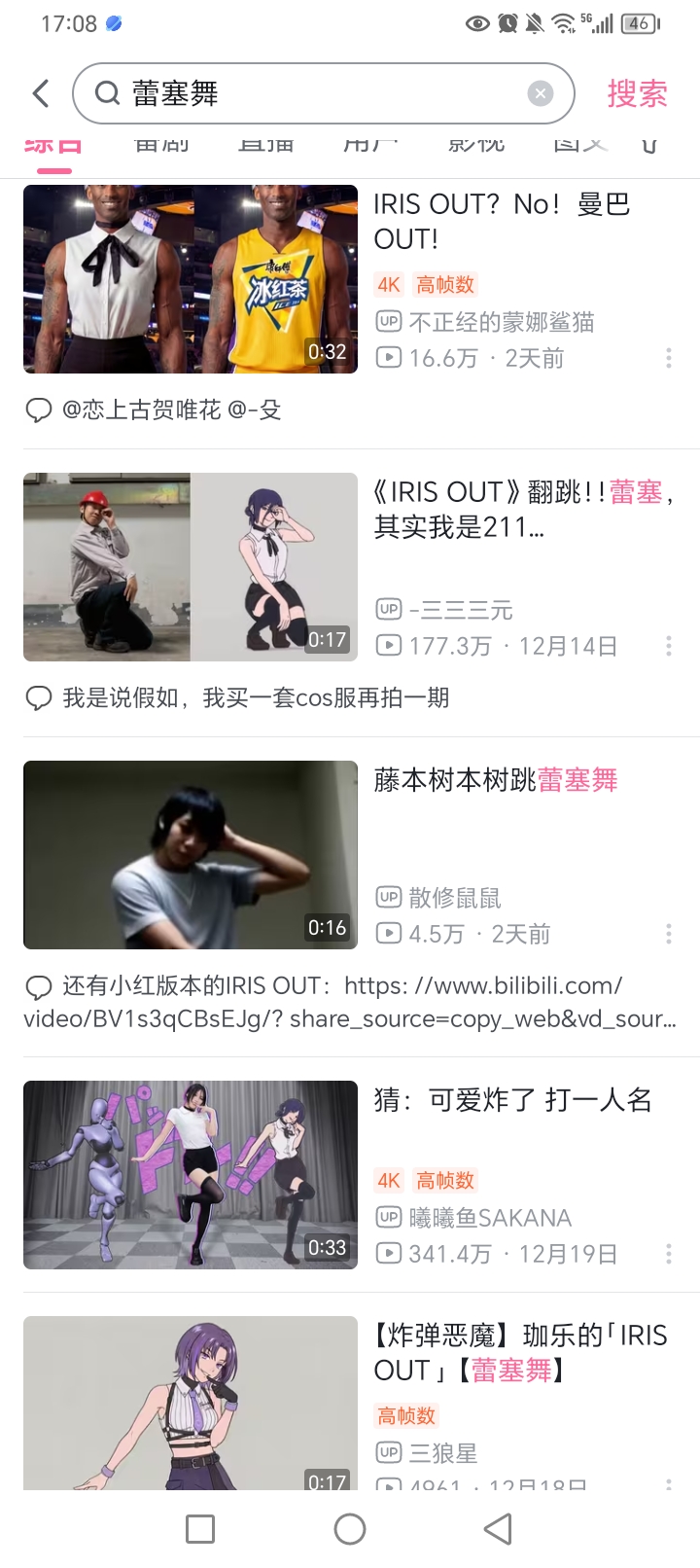700x1568 pixels.
Task: Watch the 藤本树本树跳蕾塞舞 video
Action: 191,855
